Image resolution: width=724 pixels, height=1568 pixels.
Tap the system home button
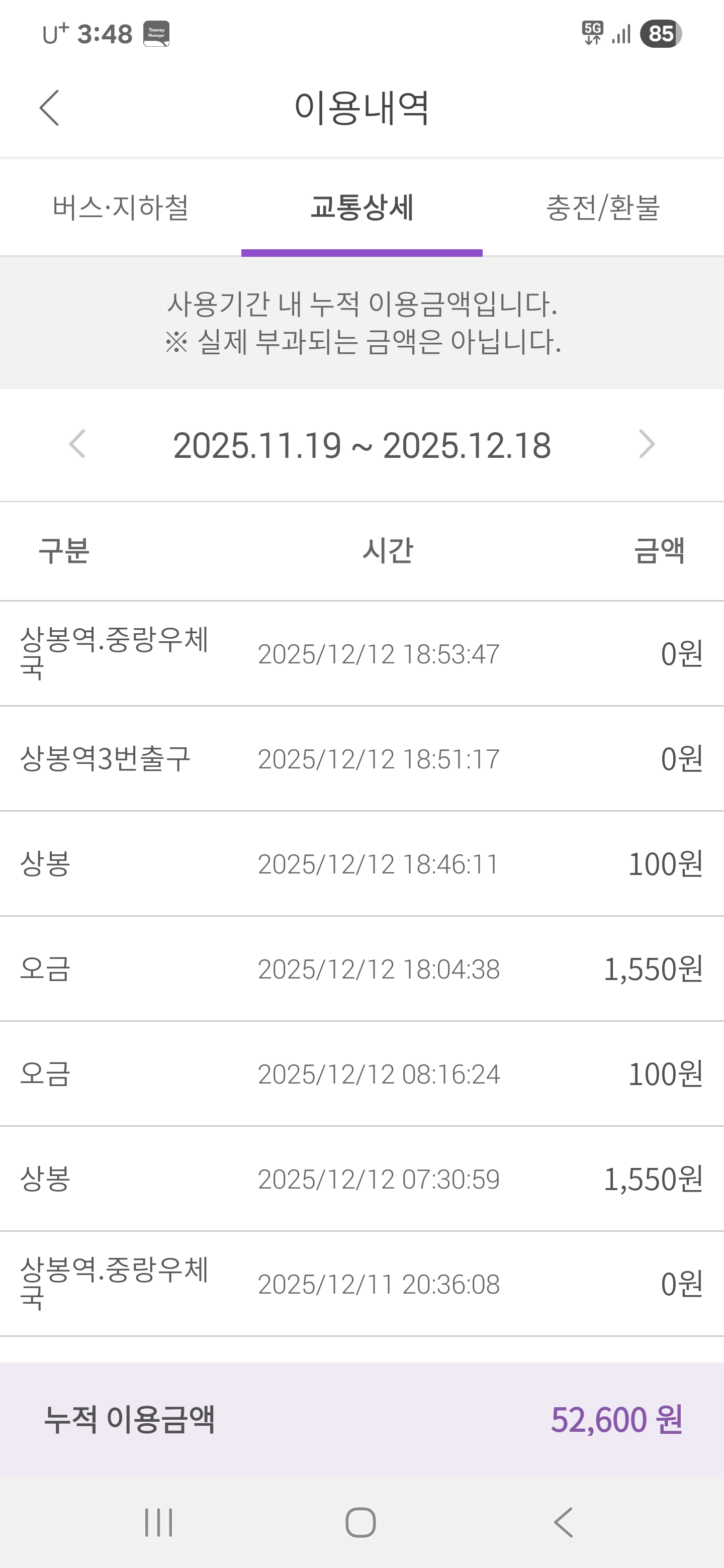pos(360,1522)
